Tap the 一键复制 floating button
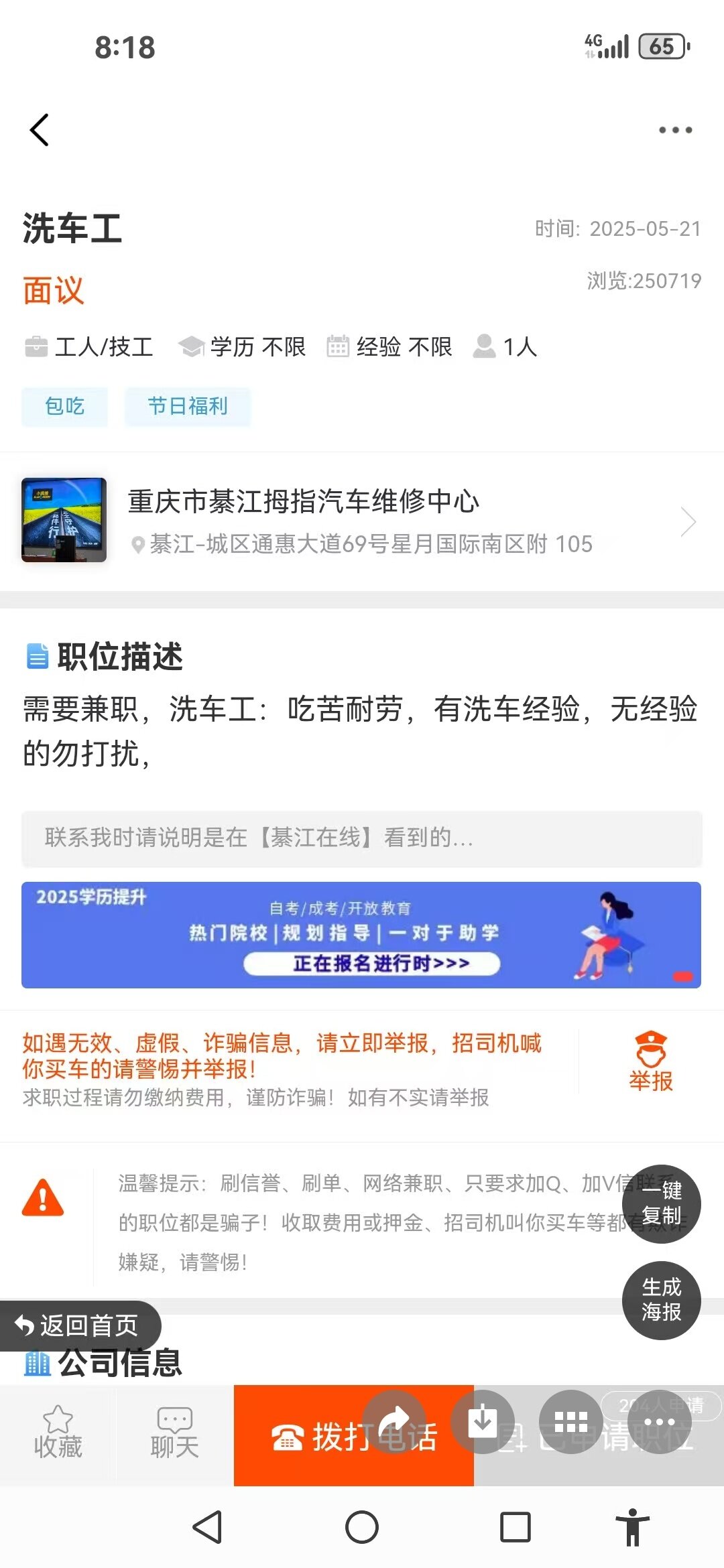The height and width of the screenshot is (1568, 724). click(661, 1203)
